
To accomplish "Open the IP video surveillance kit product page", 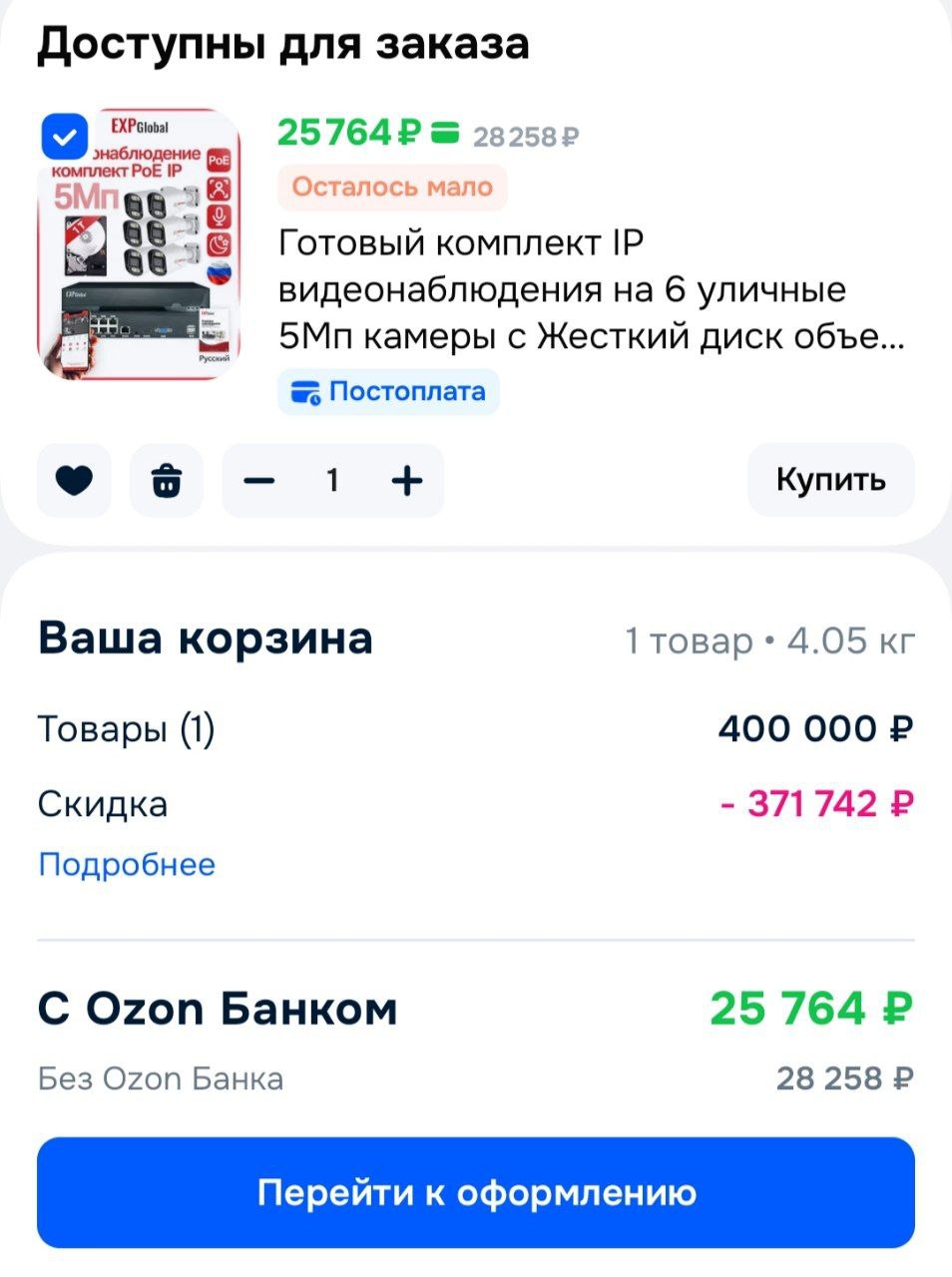I will pyautogui.click(x=591, y=289).
